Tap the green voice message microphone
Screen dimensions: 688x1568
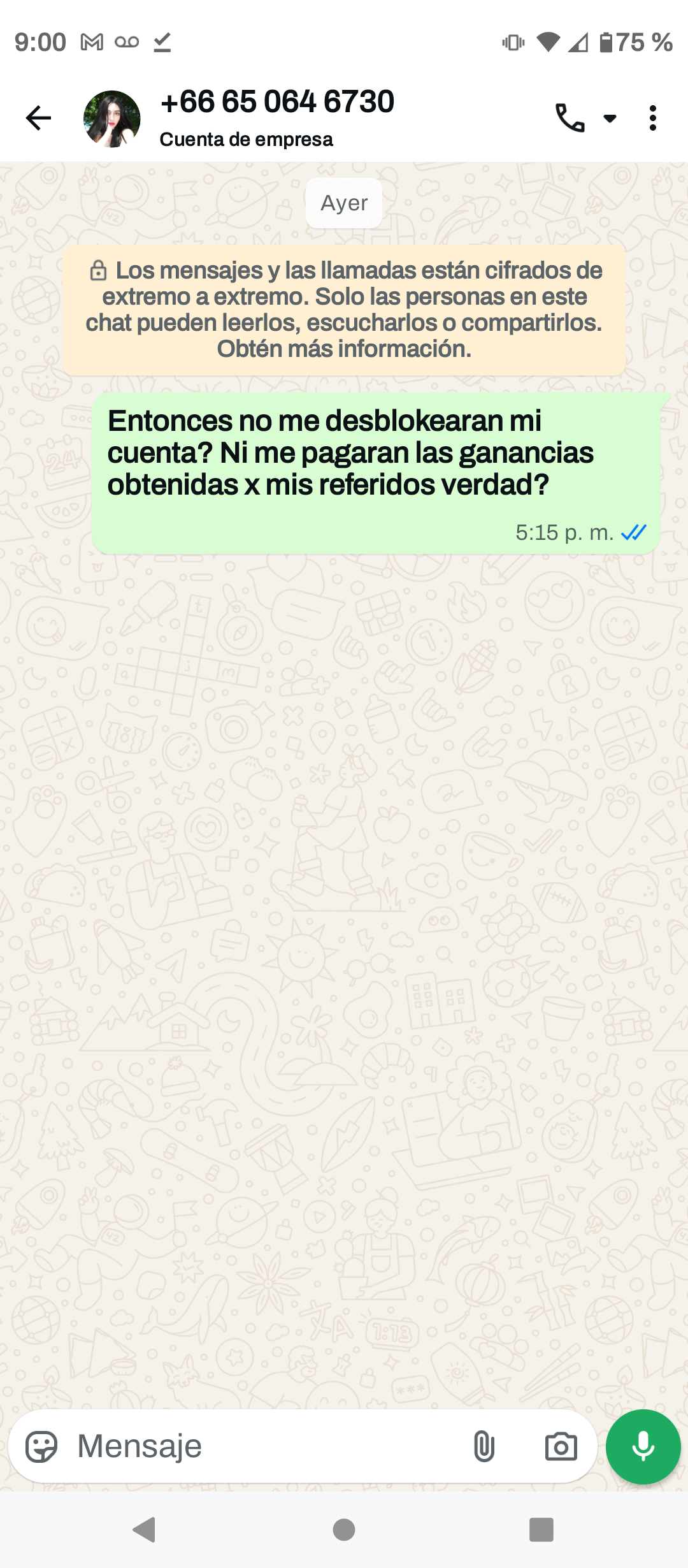[643, 1446]
